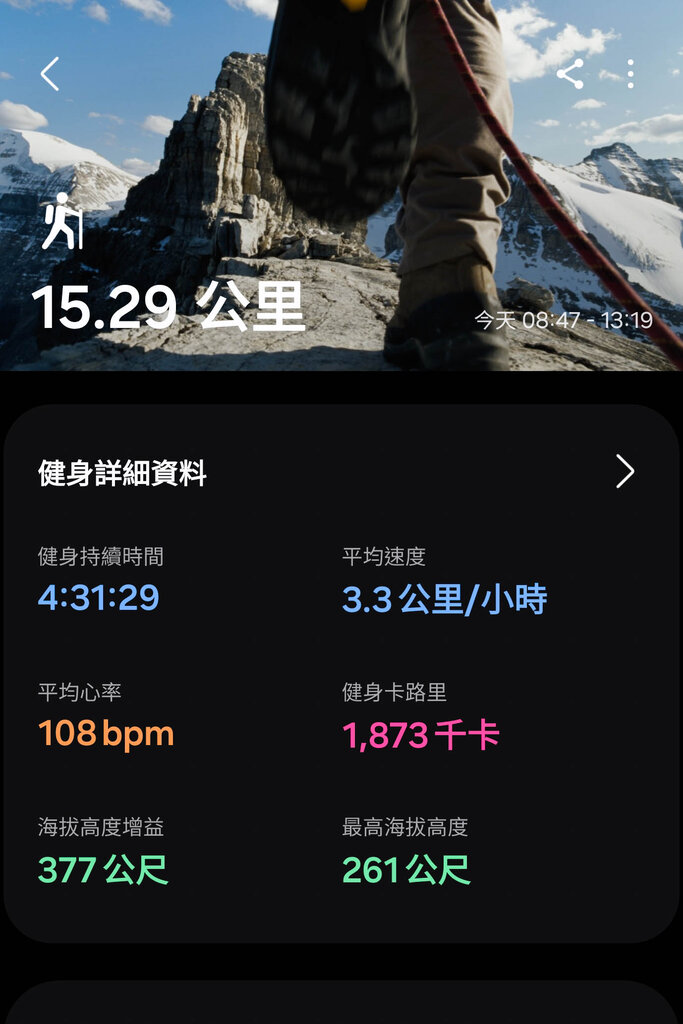Share this hiking workout
This screenshot has width=683, height=1024.
coord(570,74)
